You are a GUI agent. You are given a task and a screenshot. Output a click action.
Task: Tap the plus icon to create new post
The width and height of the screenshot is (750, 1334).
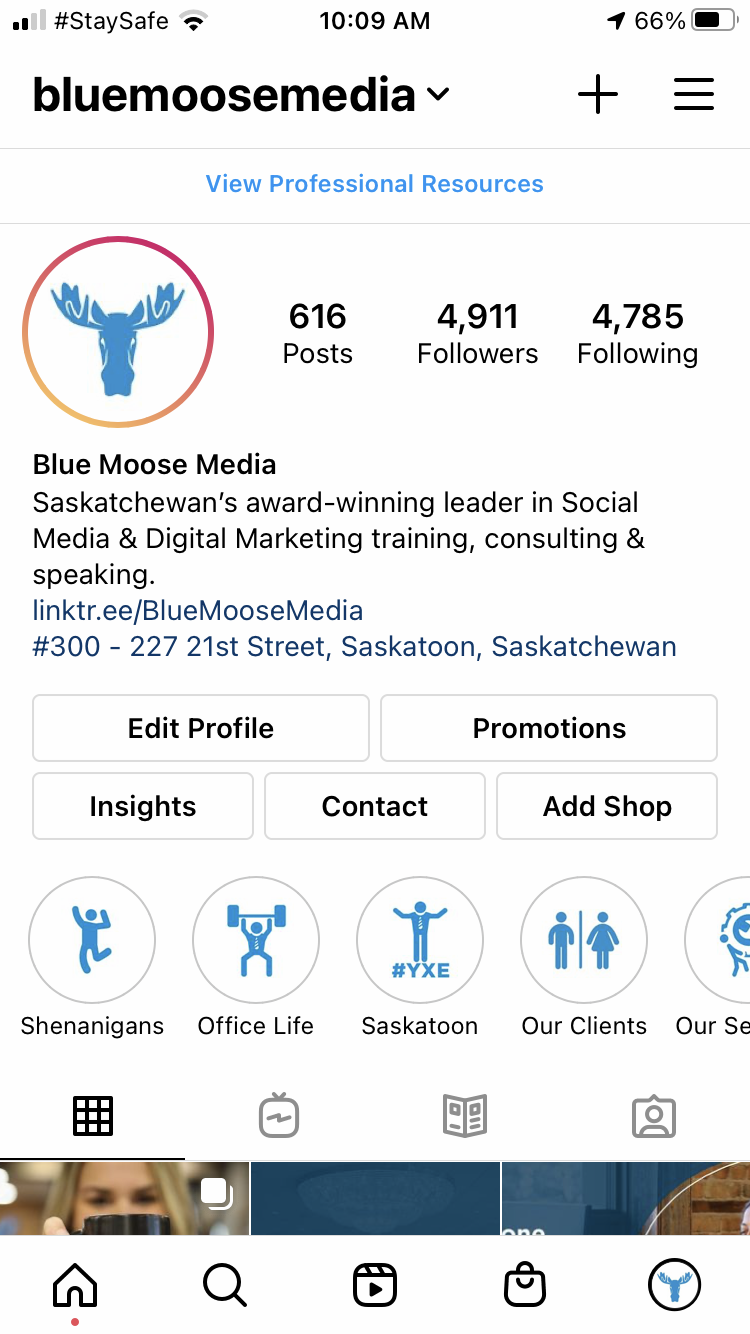pyautogui.click(x=598, y=95)
